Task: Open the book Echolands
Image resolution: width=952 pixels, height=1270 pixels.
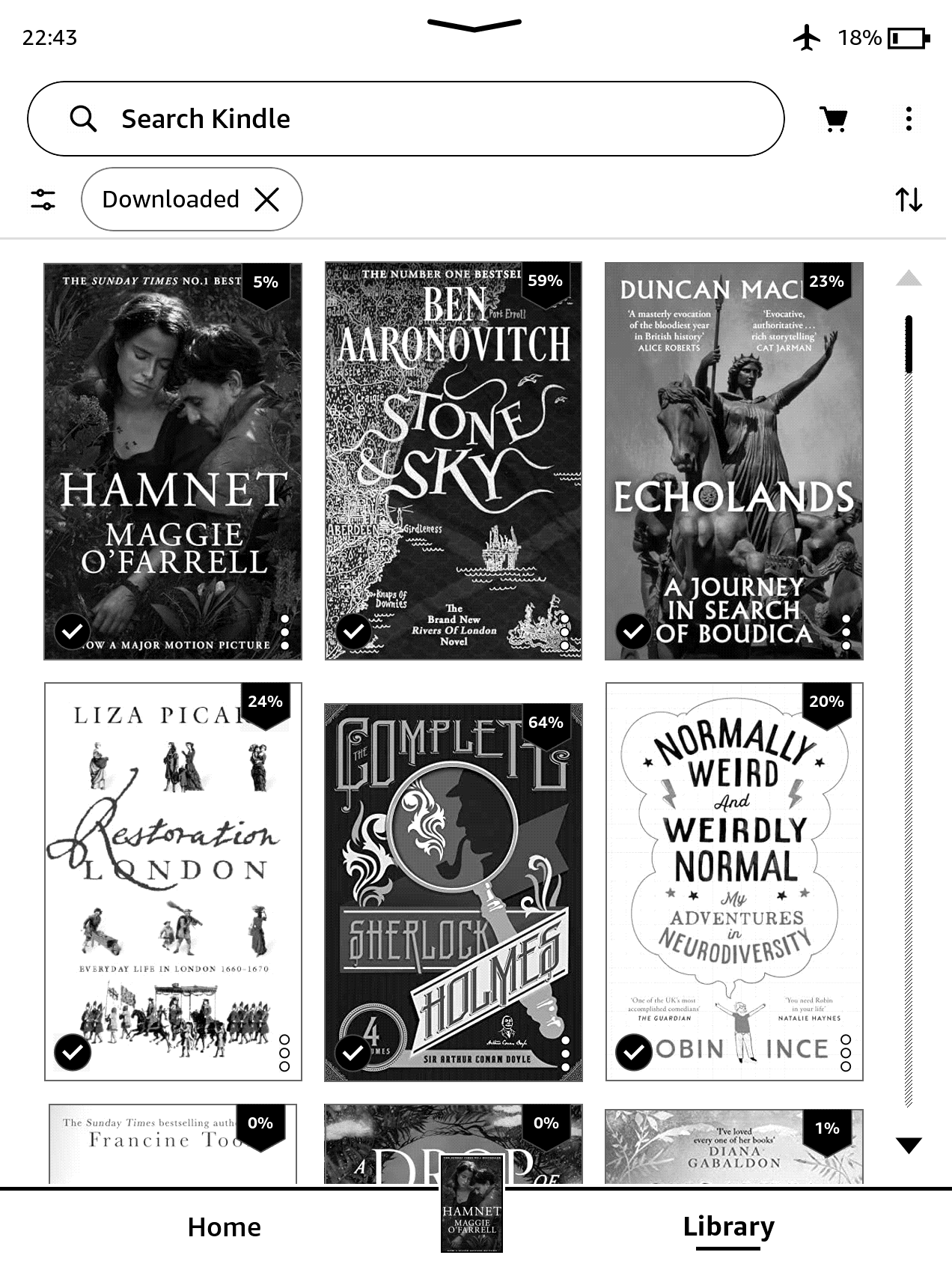Action: point(733,449)
